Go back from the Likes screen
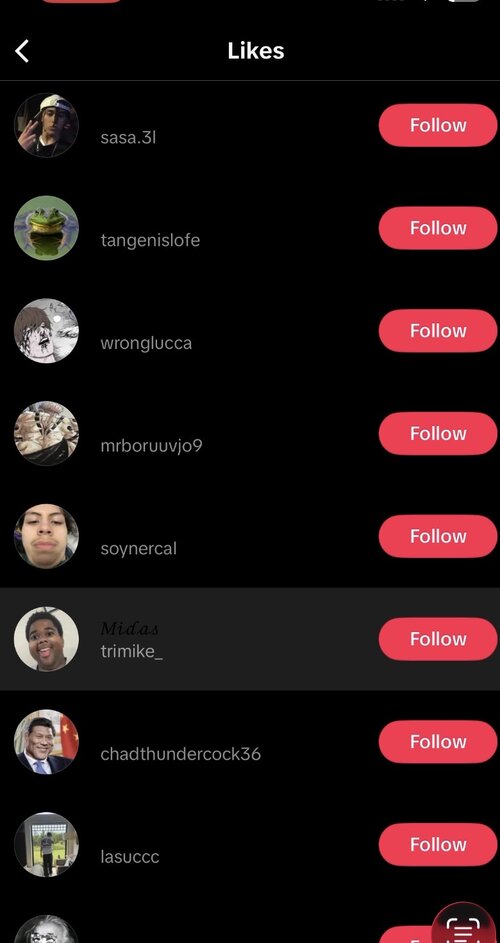The width and height of the screenshot is (500, 943). tap(22, 51)
